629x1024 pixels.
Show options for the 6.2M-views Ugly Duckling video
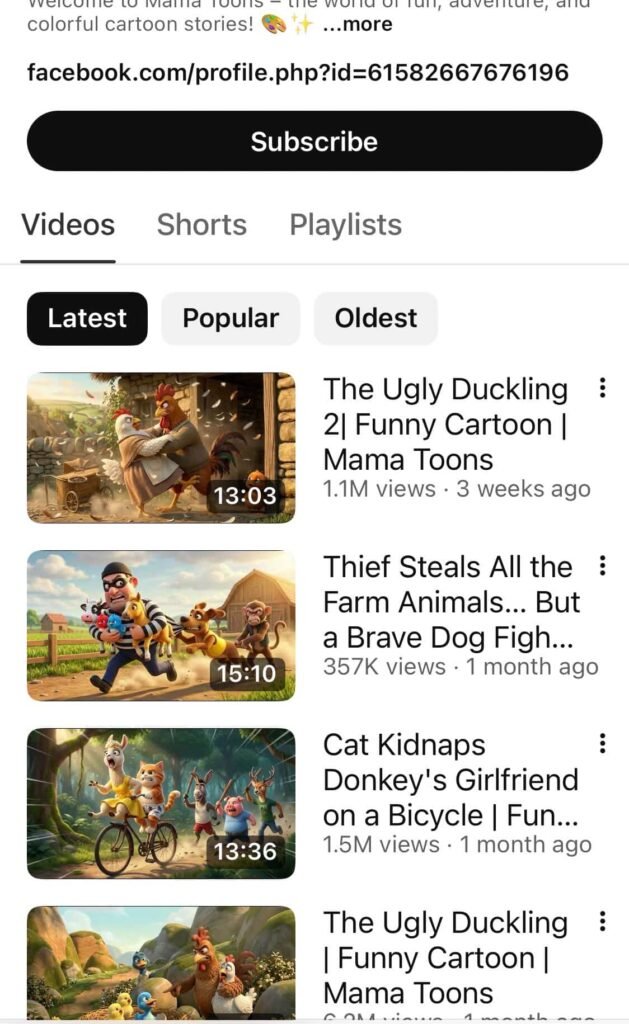coord(602,922)
